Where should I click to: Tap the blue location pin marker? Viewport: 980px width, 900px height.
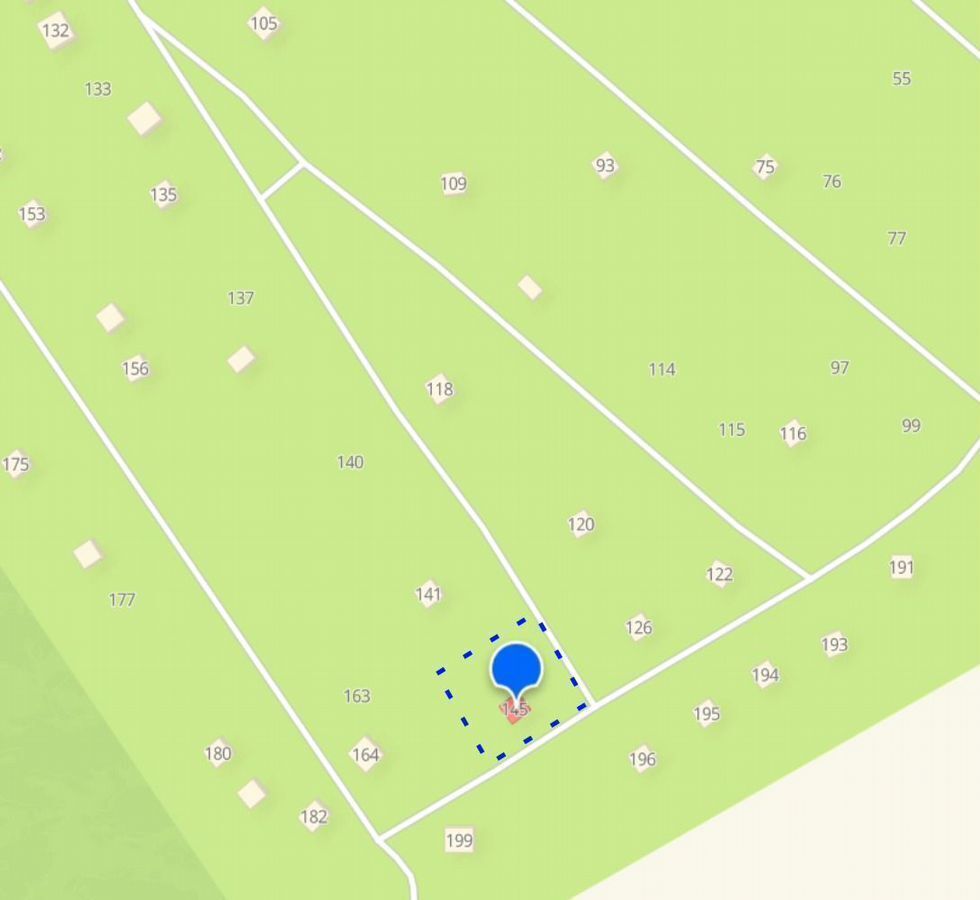[x=516, y=669]
